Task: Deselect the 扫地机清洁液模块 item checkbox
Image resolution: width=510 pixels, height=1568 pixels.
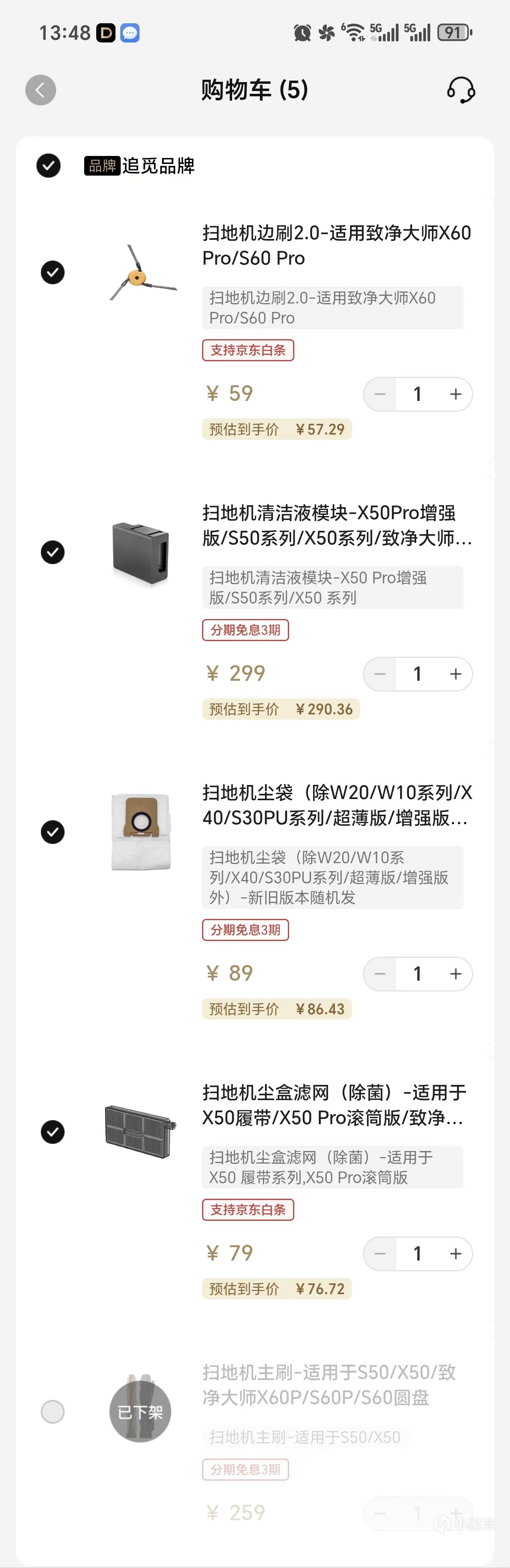Action: (53, 552)
